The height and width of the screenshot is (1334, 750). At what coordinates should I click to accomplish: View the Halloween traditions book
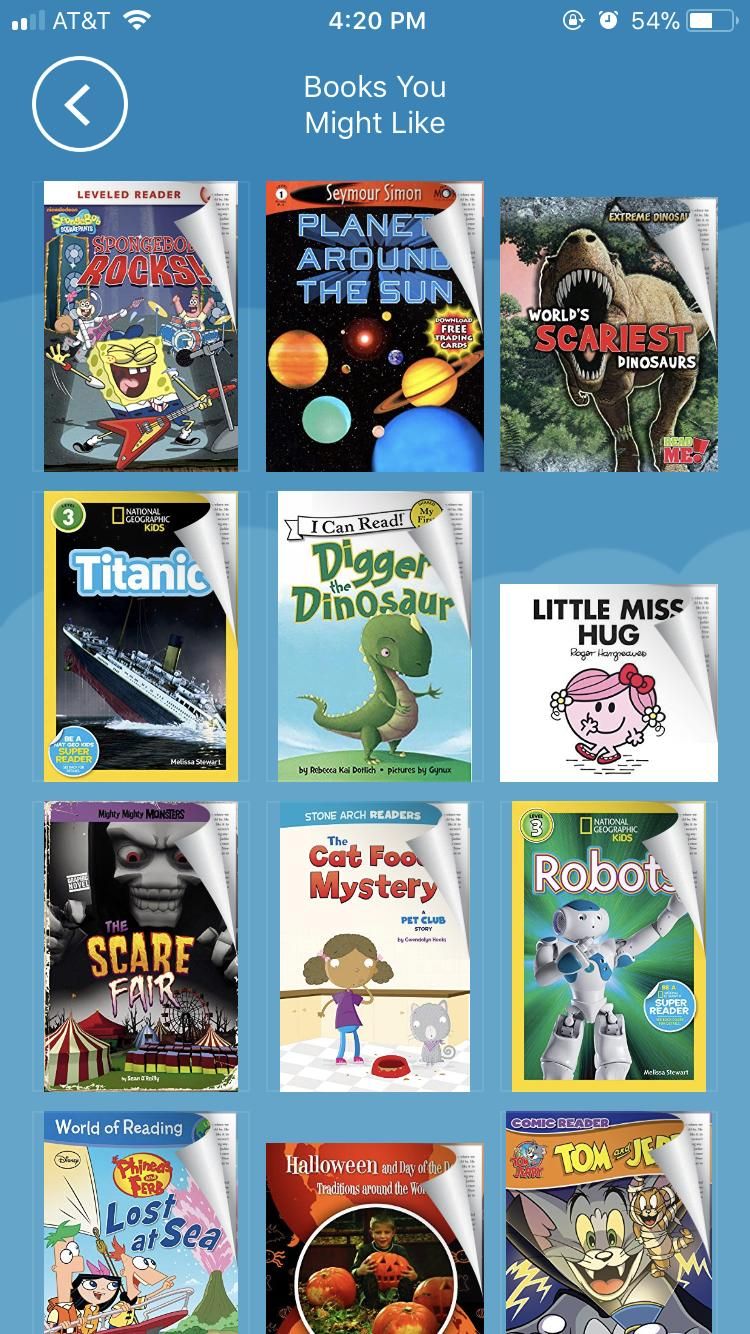pos(374,1238)
